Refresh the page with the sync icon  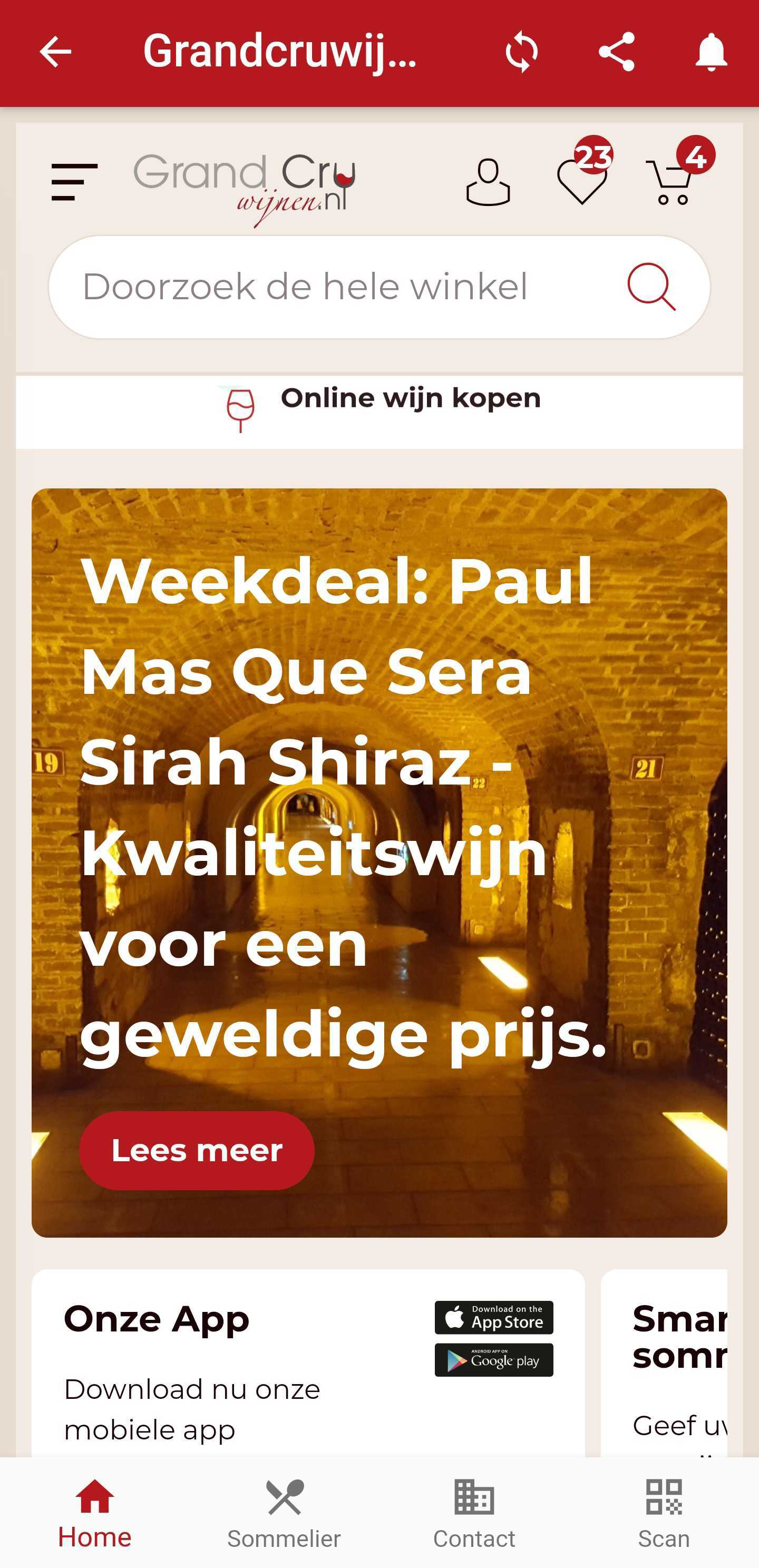pos(521,52)
